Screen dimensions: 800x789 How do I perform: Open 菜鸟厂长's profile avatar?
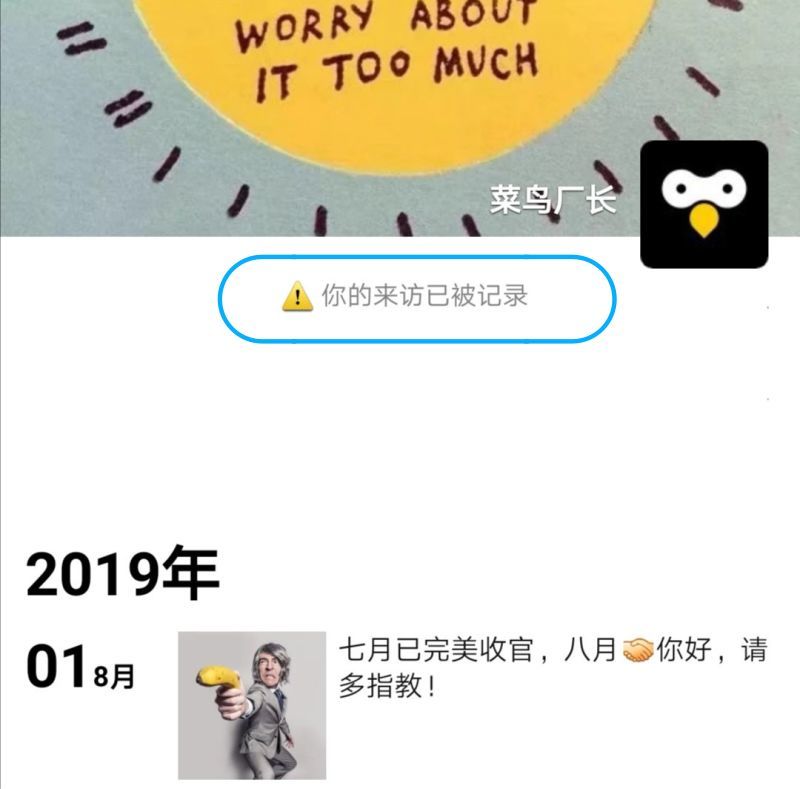coord(704,204)
